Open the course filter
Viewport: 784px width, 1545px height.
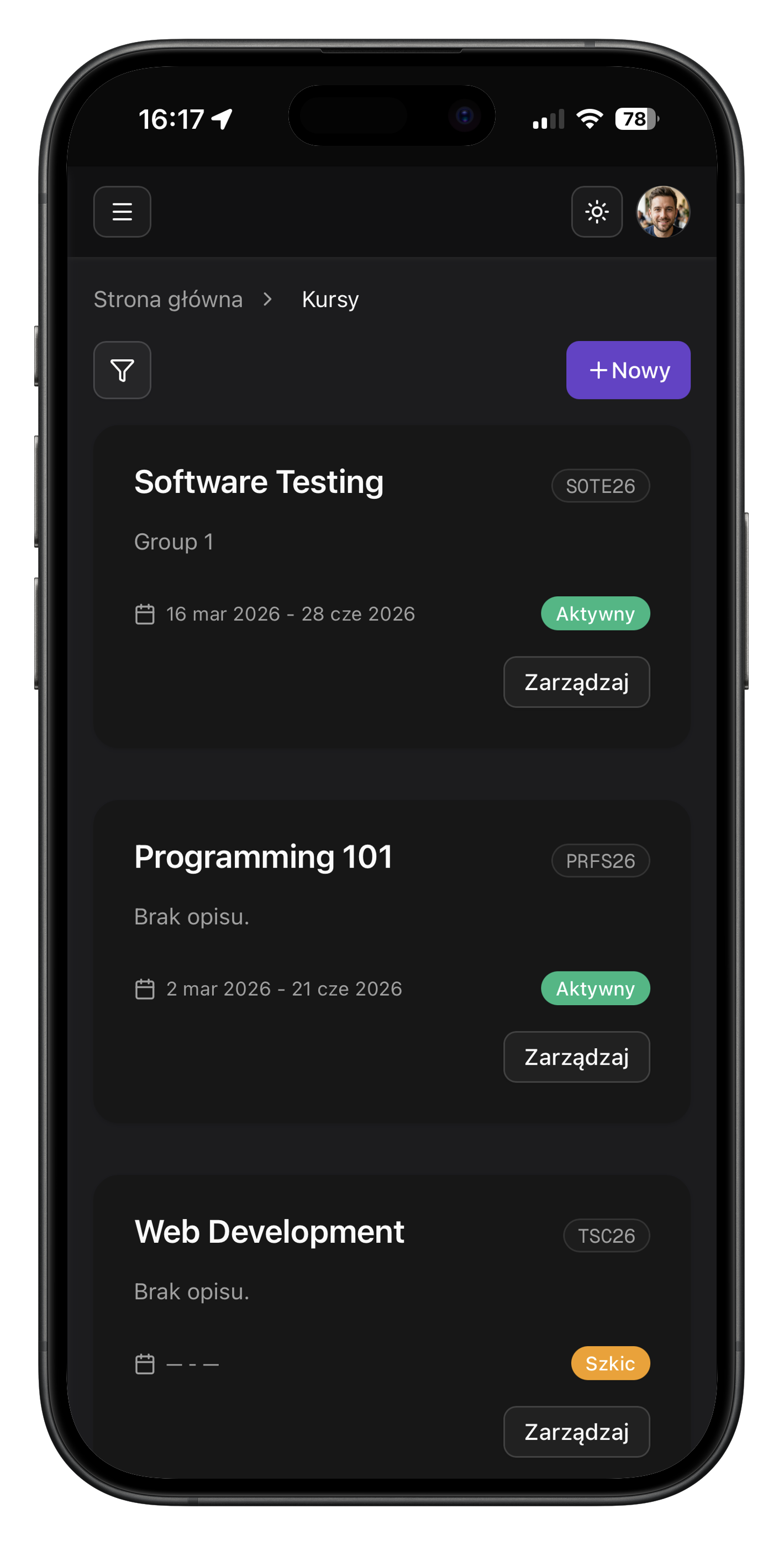(122, 370)
